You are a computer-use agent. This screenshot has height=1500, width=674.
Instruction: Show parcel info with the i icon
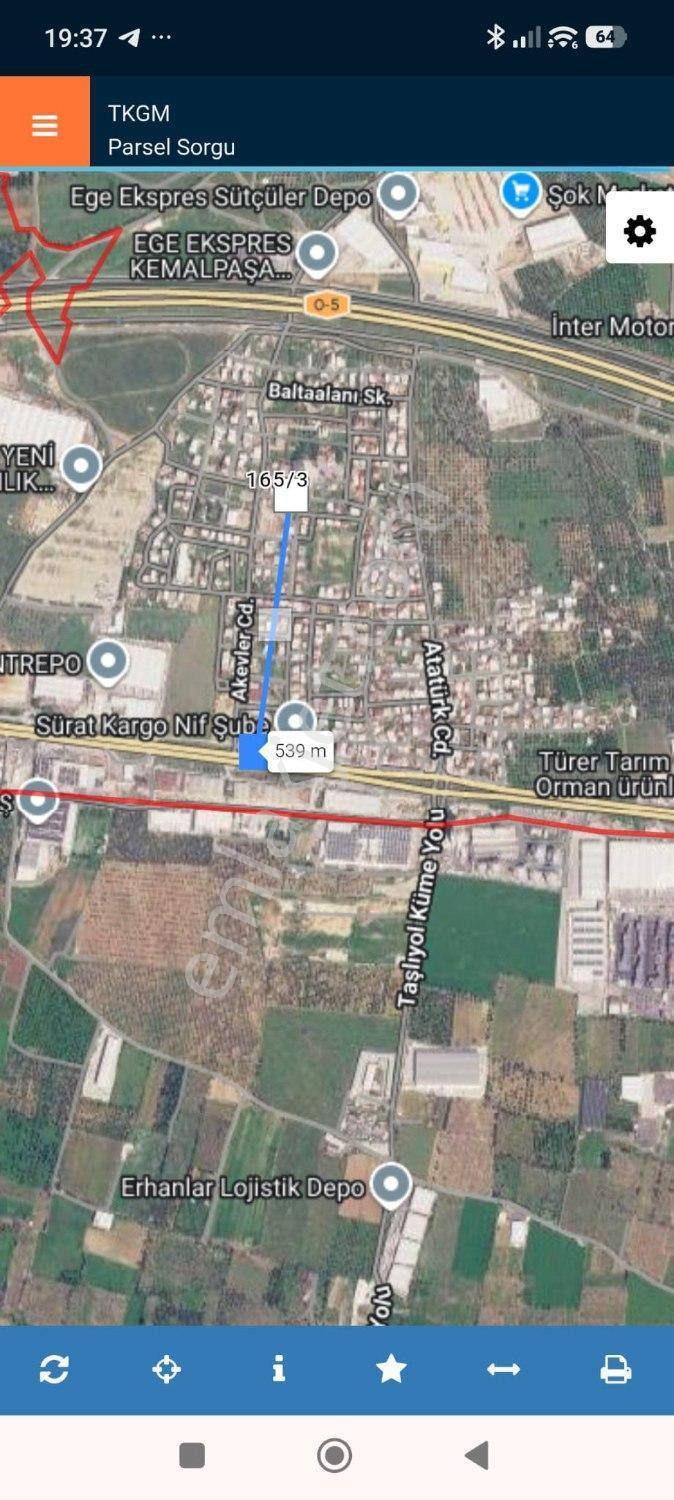click(x=279, y=1368)
